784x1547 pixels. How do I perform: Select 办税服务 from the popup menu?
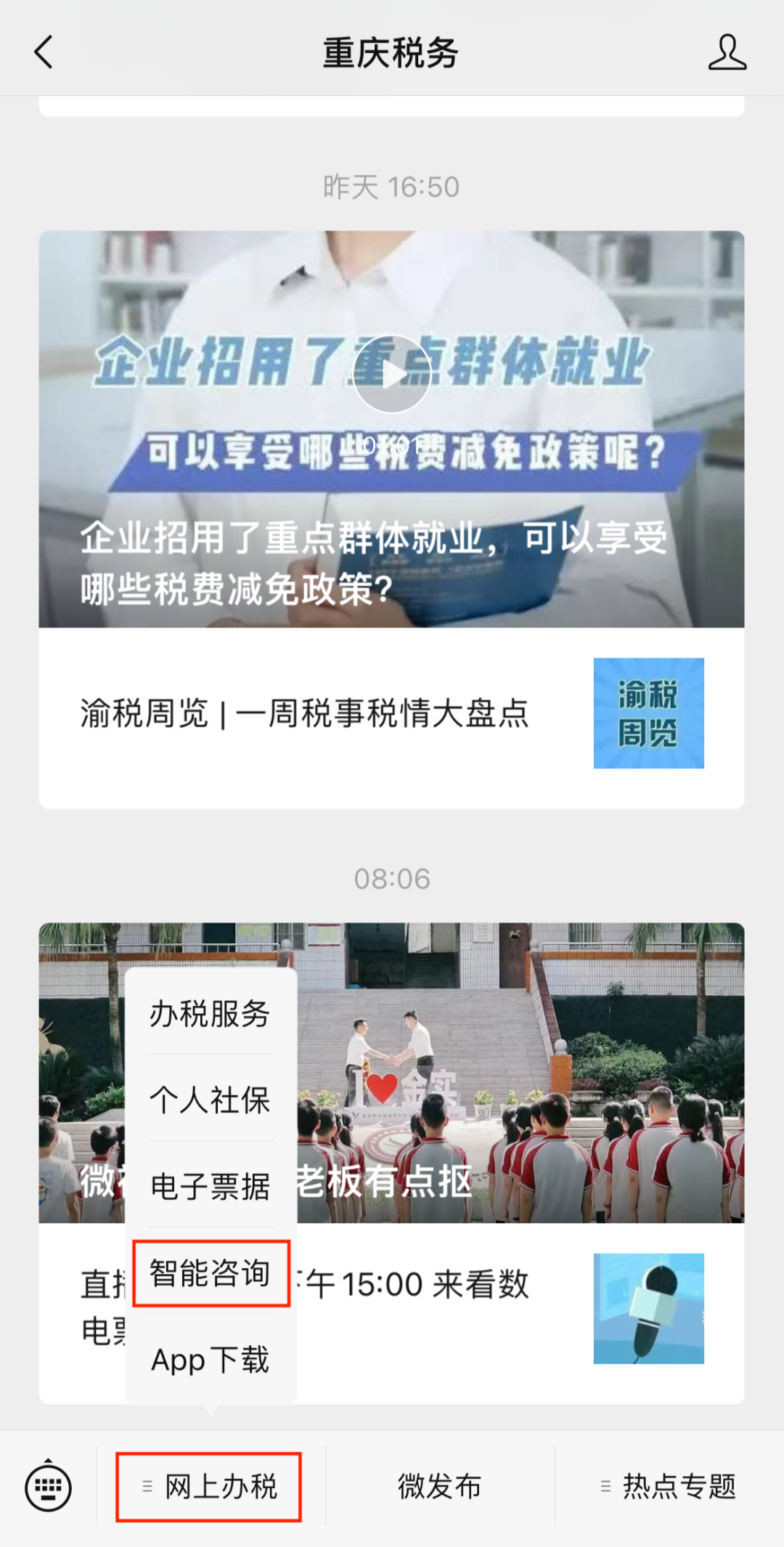(x=211, y=1014)
